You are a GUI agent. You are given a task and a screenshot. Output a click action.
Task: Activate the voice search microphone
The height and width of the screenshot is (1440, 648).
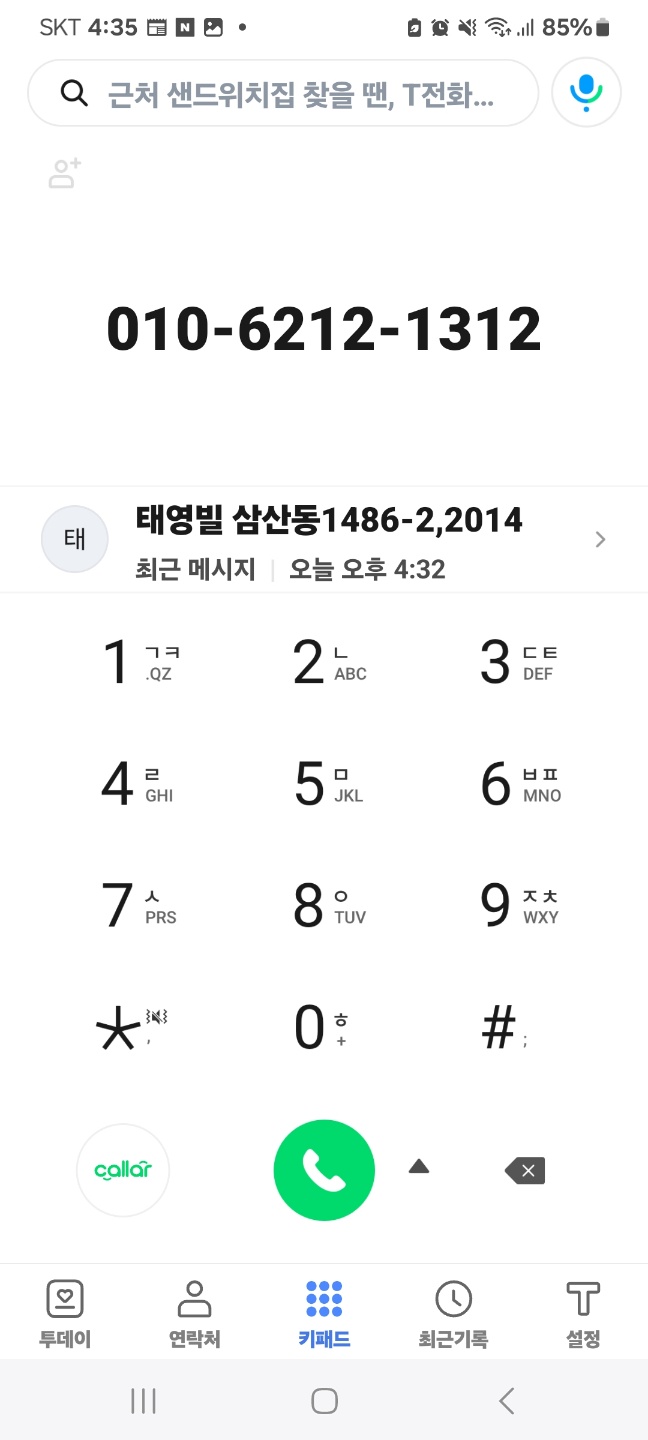(586, 93)
